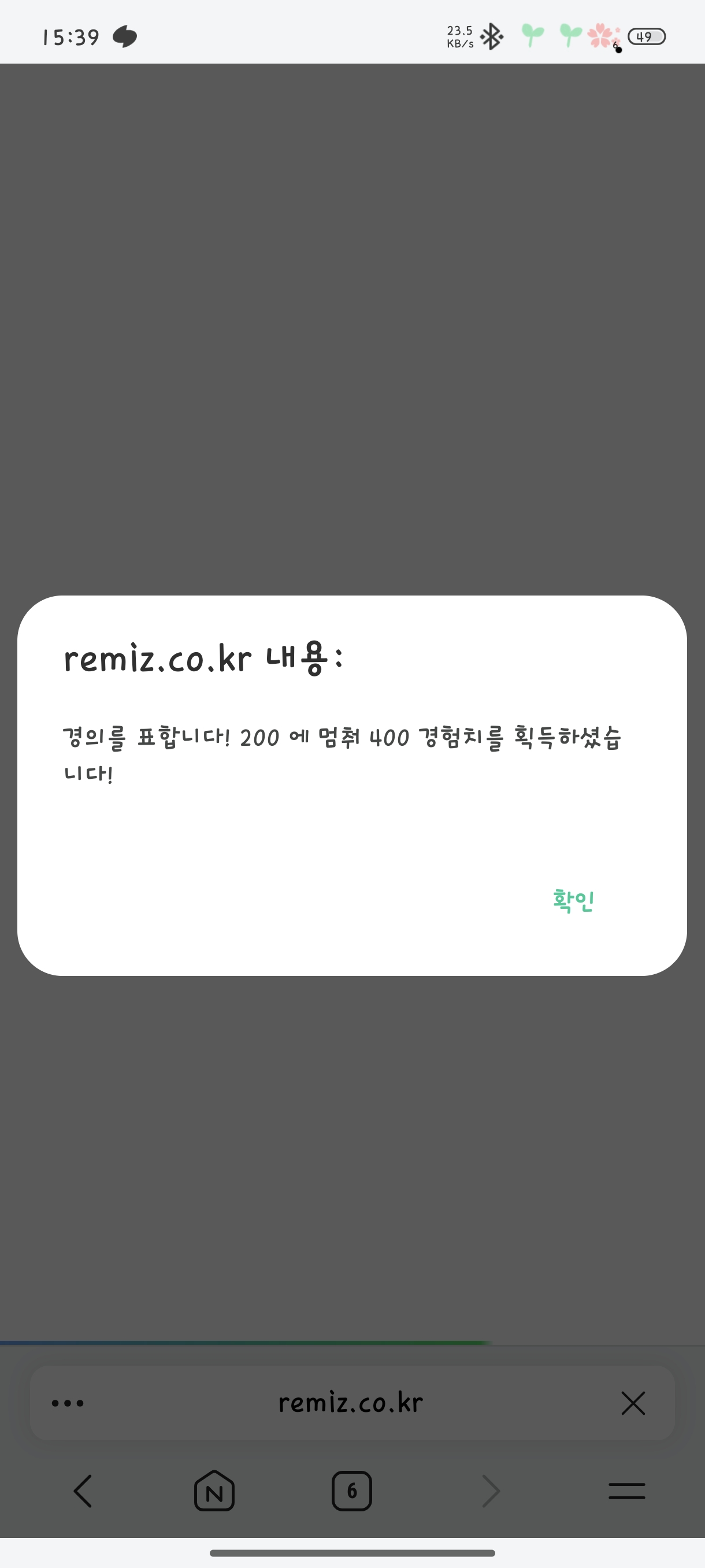Go back to the previous page
Viewport: 705px width, 1568px height.
[x=83, y=1491]
